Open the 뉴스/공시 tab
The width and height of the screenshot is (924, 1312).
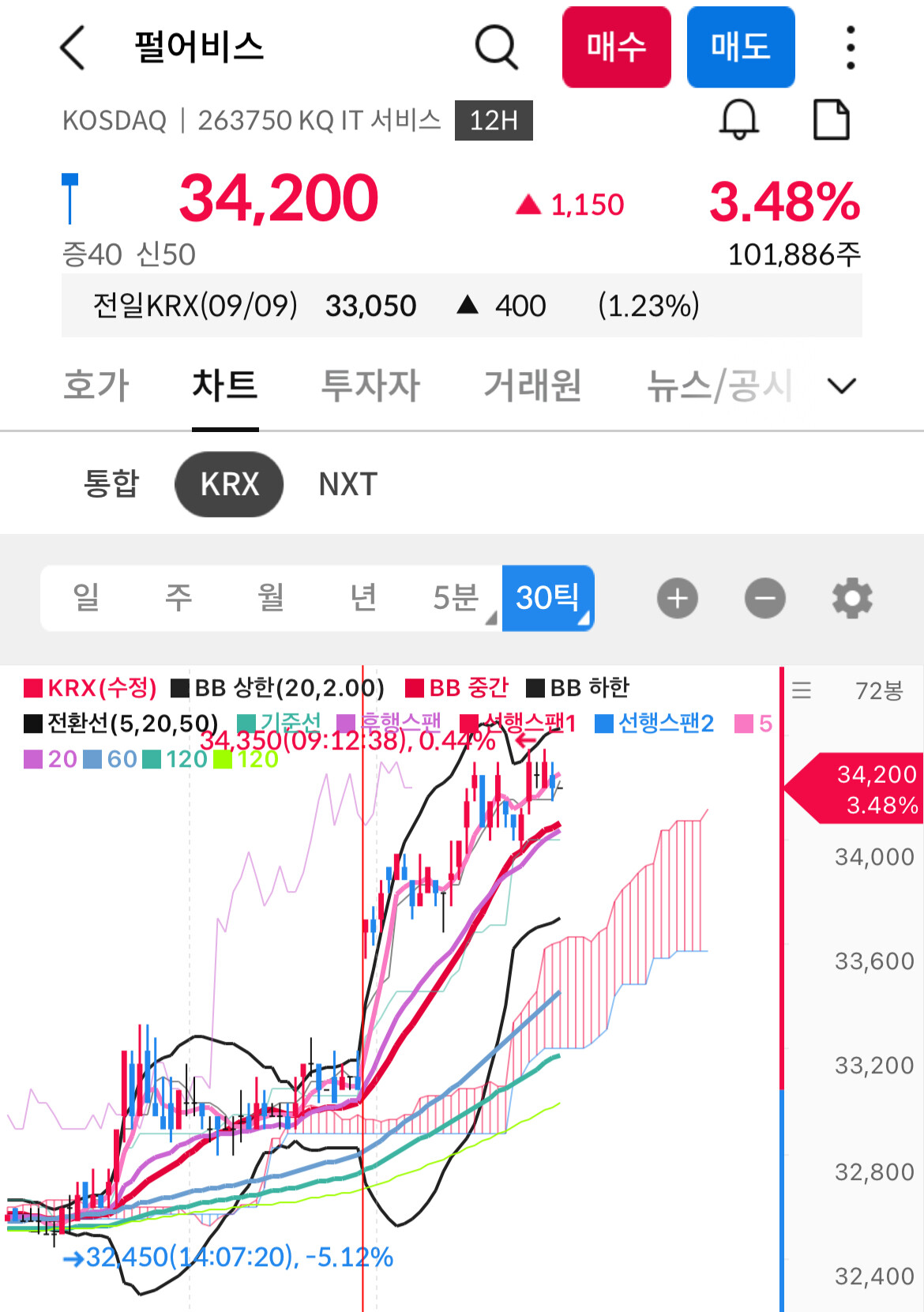(x=719, y=385)
